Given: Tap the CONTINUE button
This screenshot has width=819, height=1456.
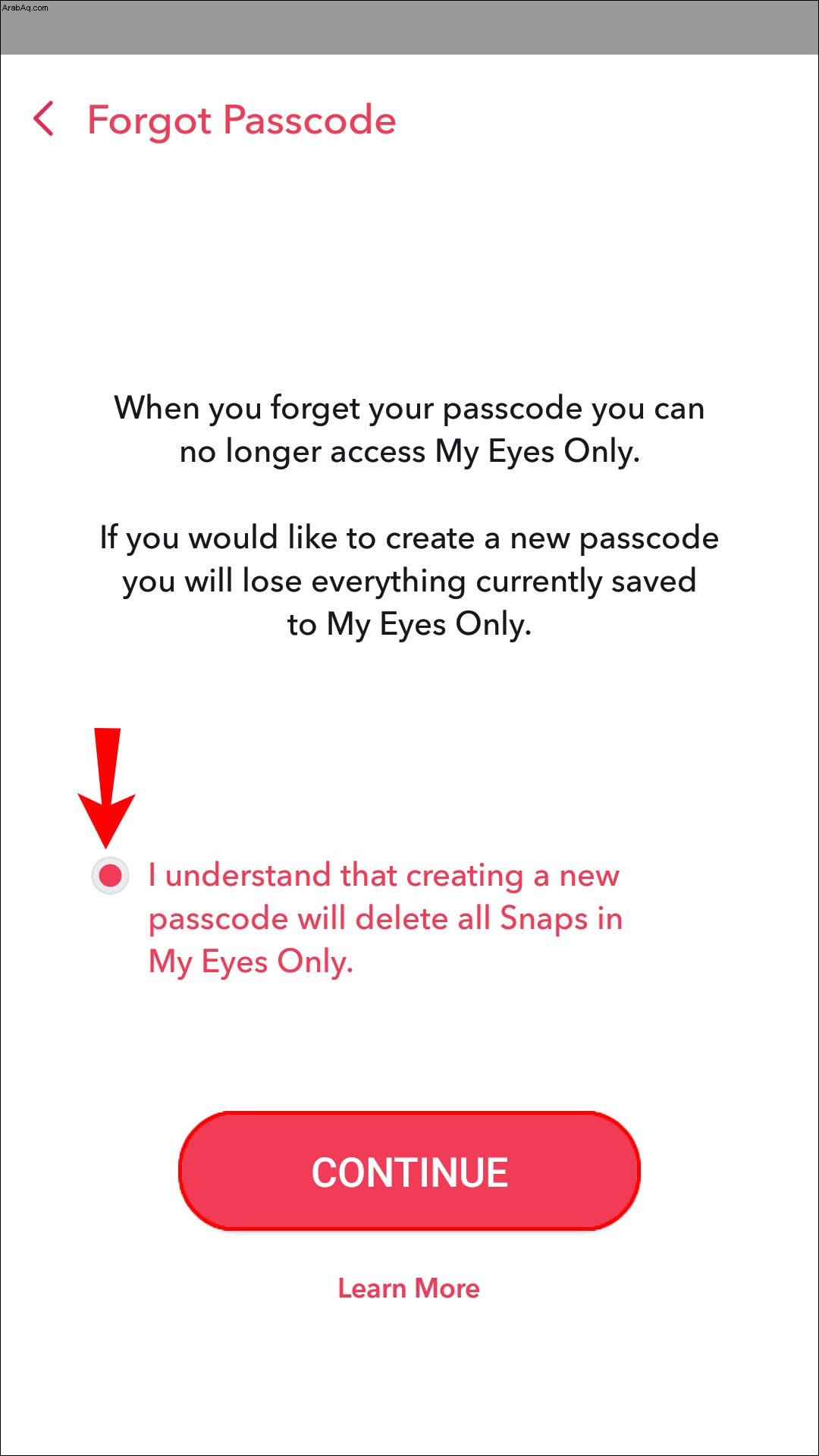Looking at the screenshot, I should pos(409,1172).
